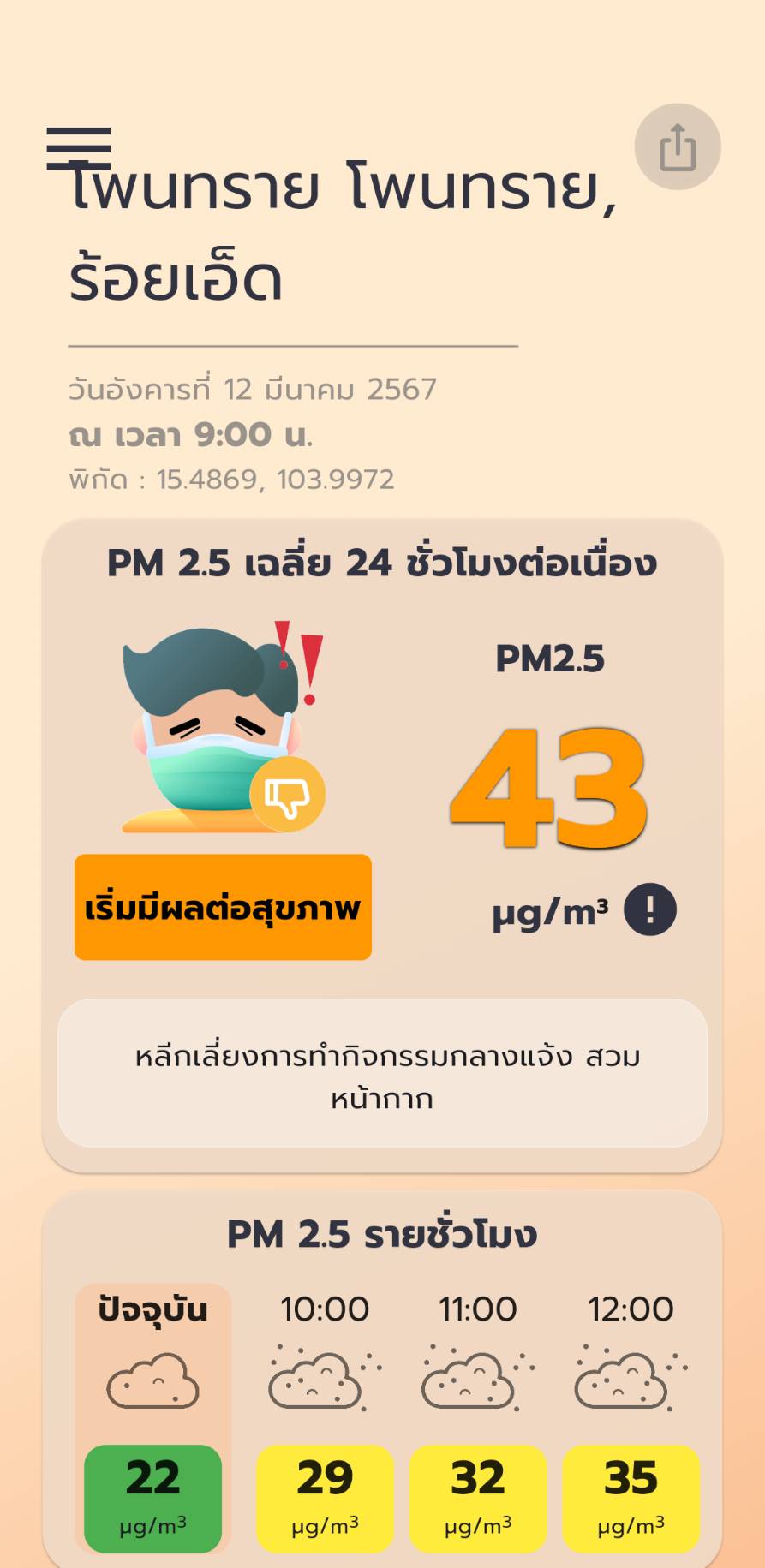Open the PM2.5 info exclamation icon

pos(649,909)
